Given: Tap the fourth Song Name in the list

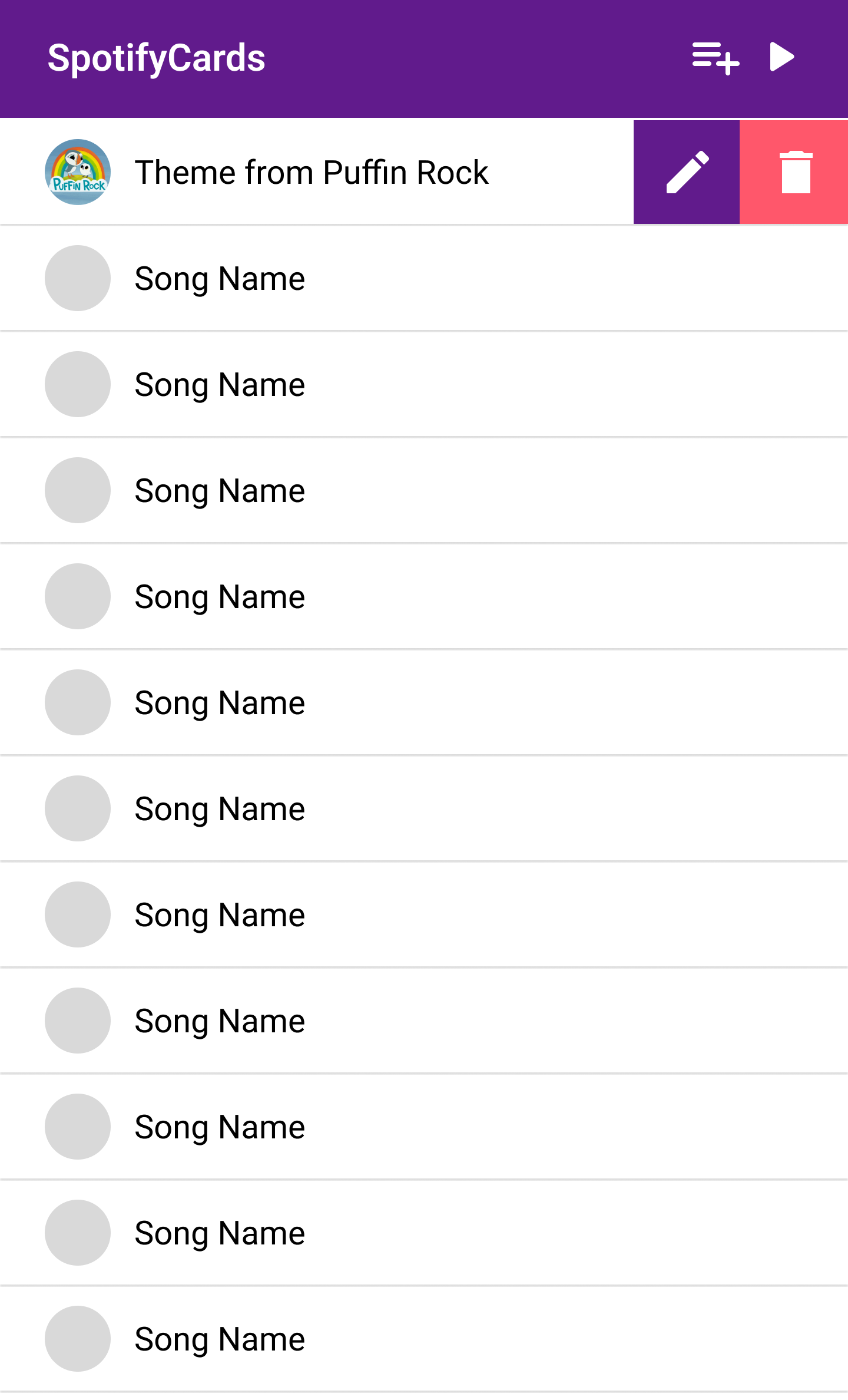Looking at the screenshot, I should 220,596.
